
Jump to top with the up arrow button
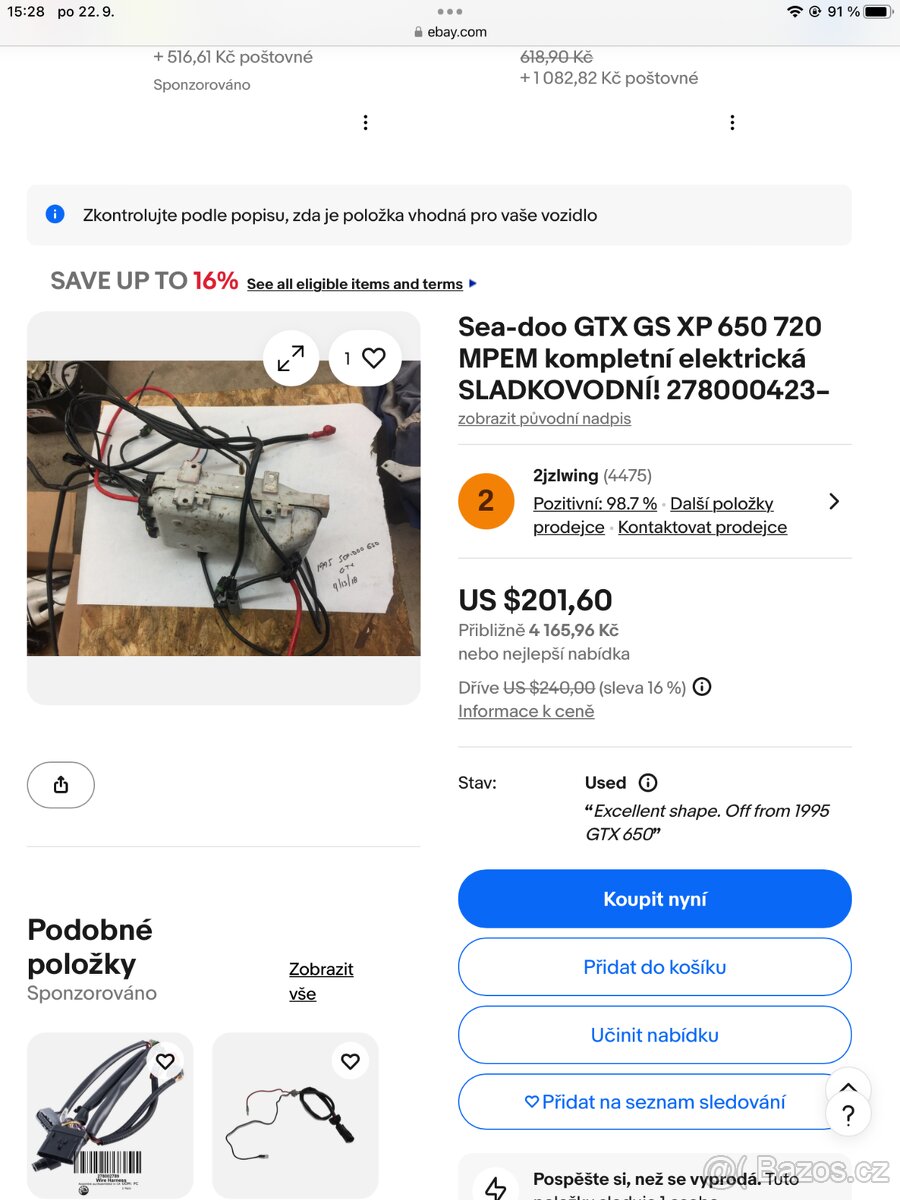848,1087
